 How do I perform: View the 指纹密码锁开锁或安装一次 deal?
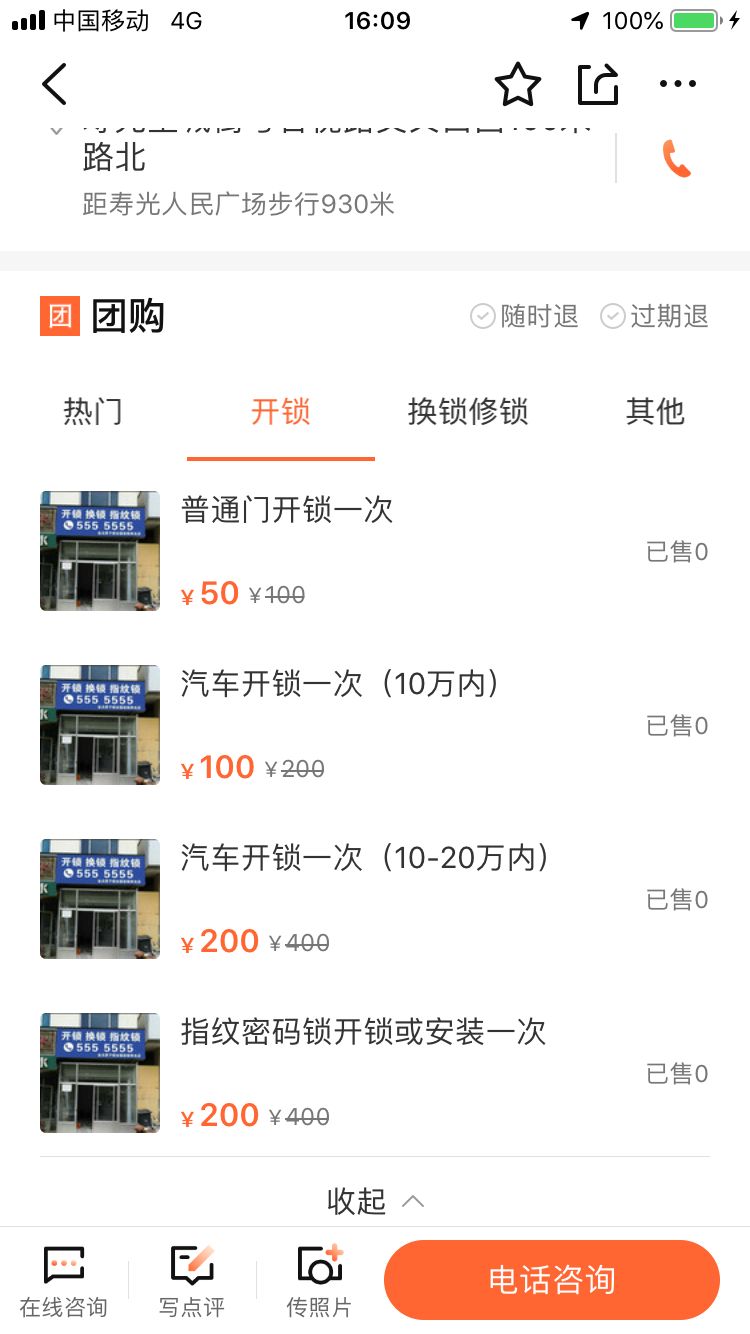(363, 1033)
